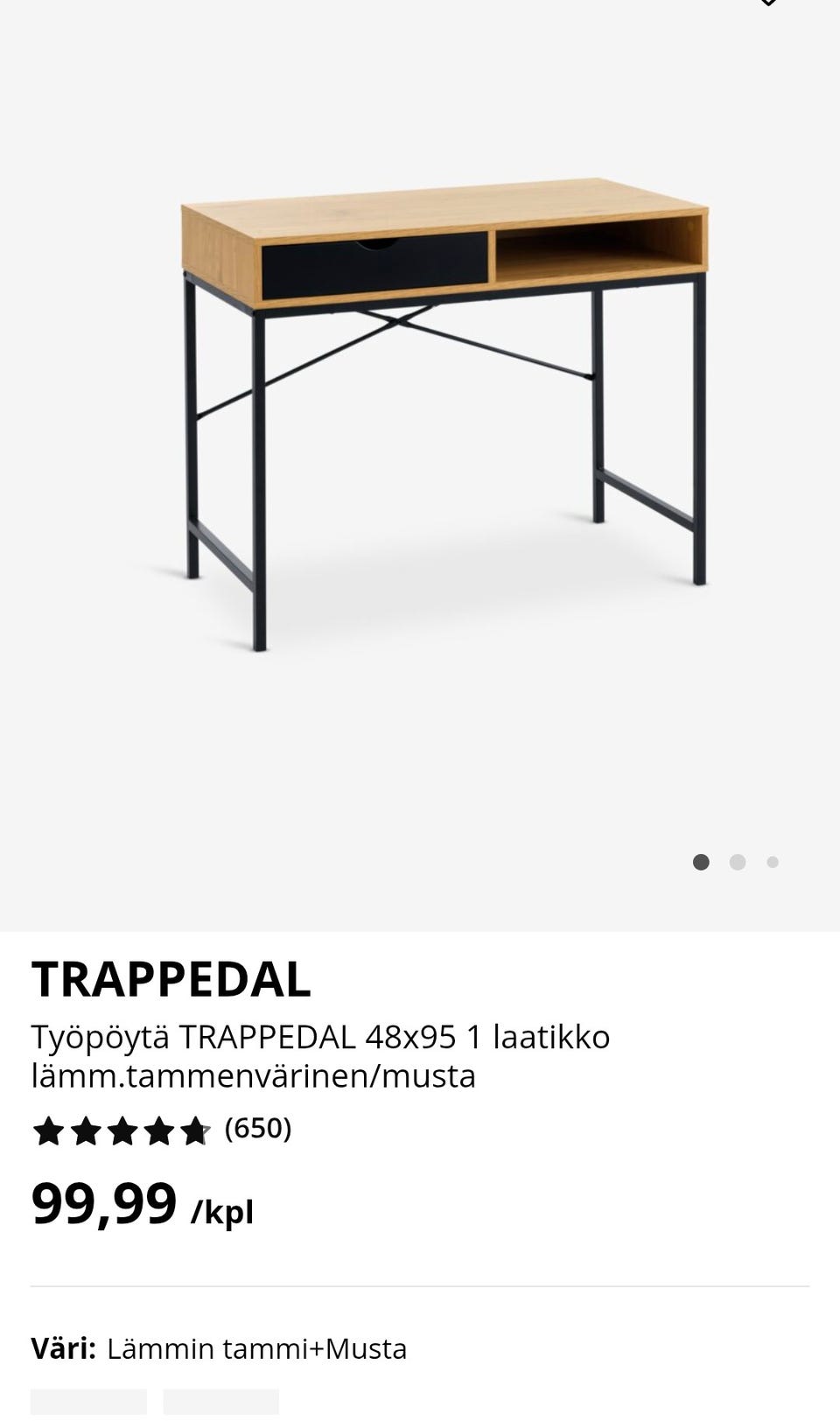Image resolution: width=840 pixels, height=1421 pixels.
Task: Click the Väri label
Action: 61,1348
